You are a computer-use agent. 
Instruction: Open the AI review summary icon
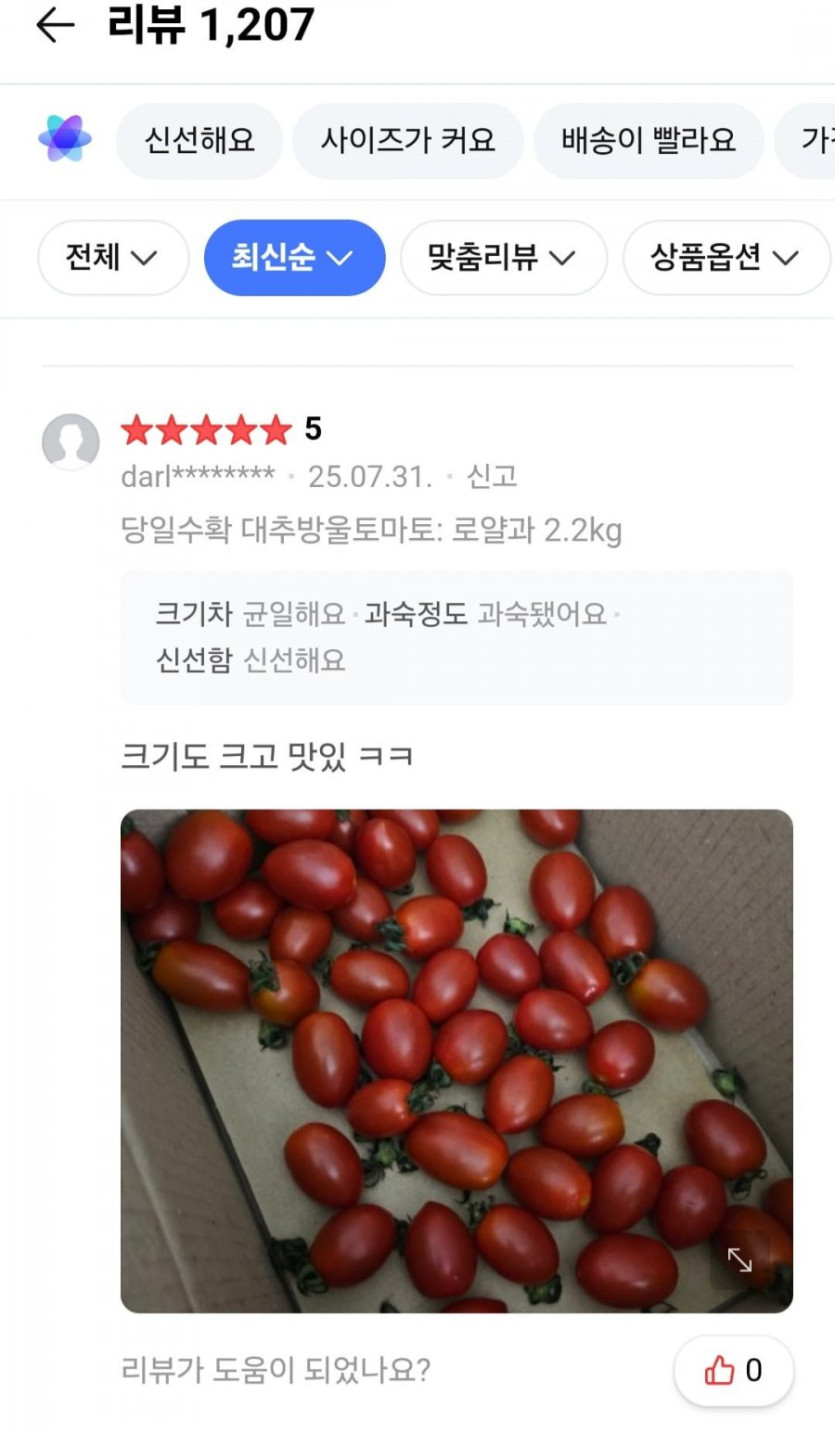65,139
